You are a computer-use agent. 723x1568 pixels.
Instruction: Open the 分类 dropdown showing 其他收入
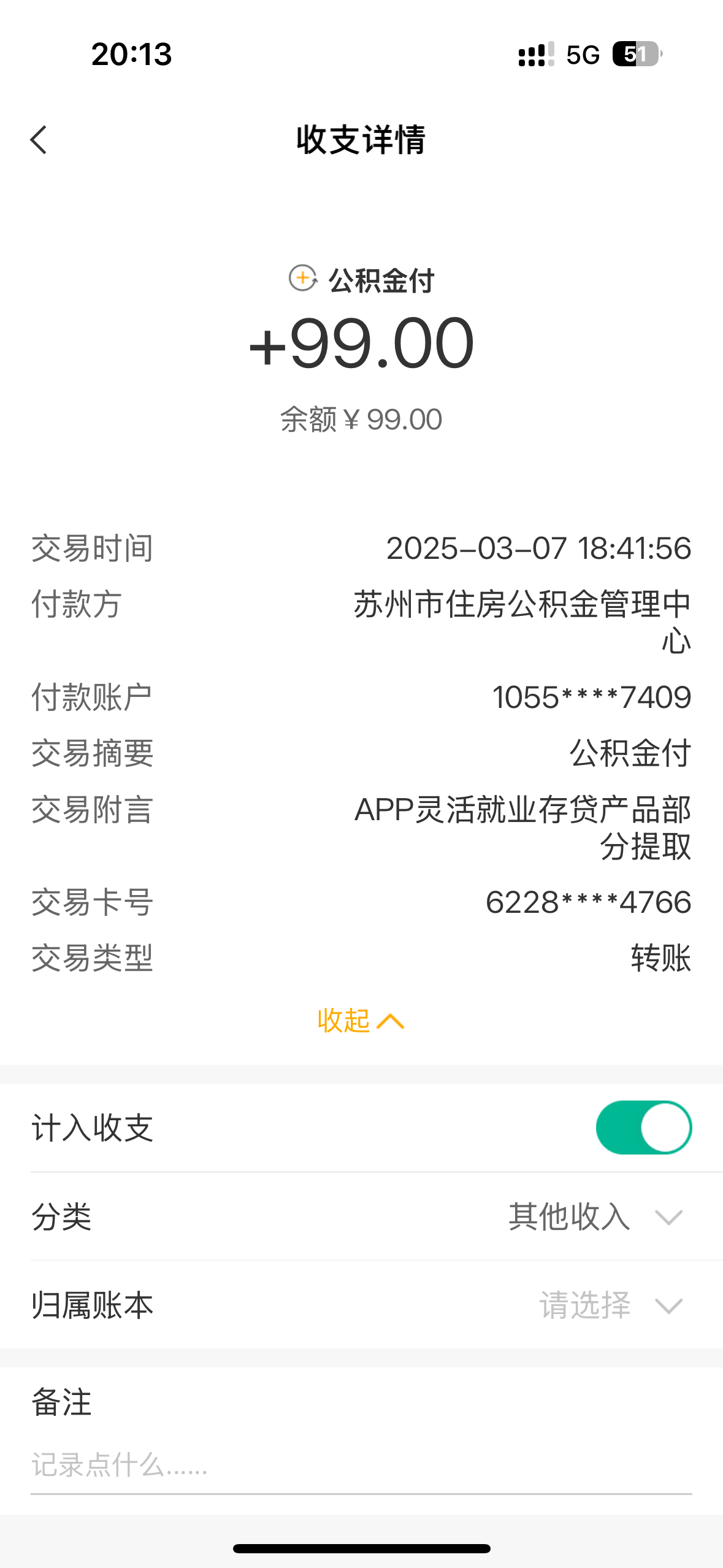pyautogui.click(x=595, y=1216)
